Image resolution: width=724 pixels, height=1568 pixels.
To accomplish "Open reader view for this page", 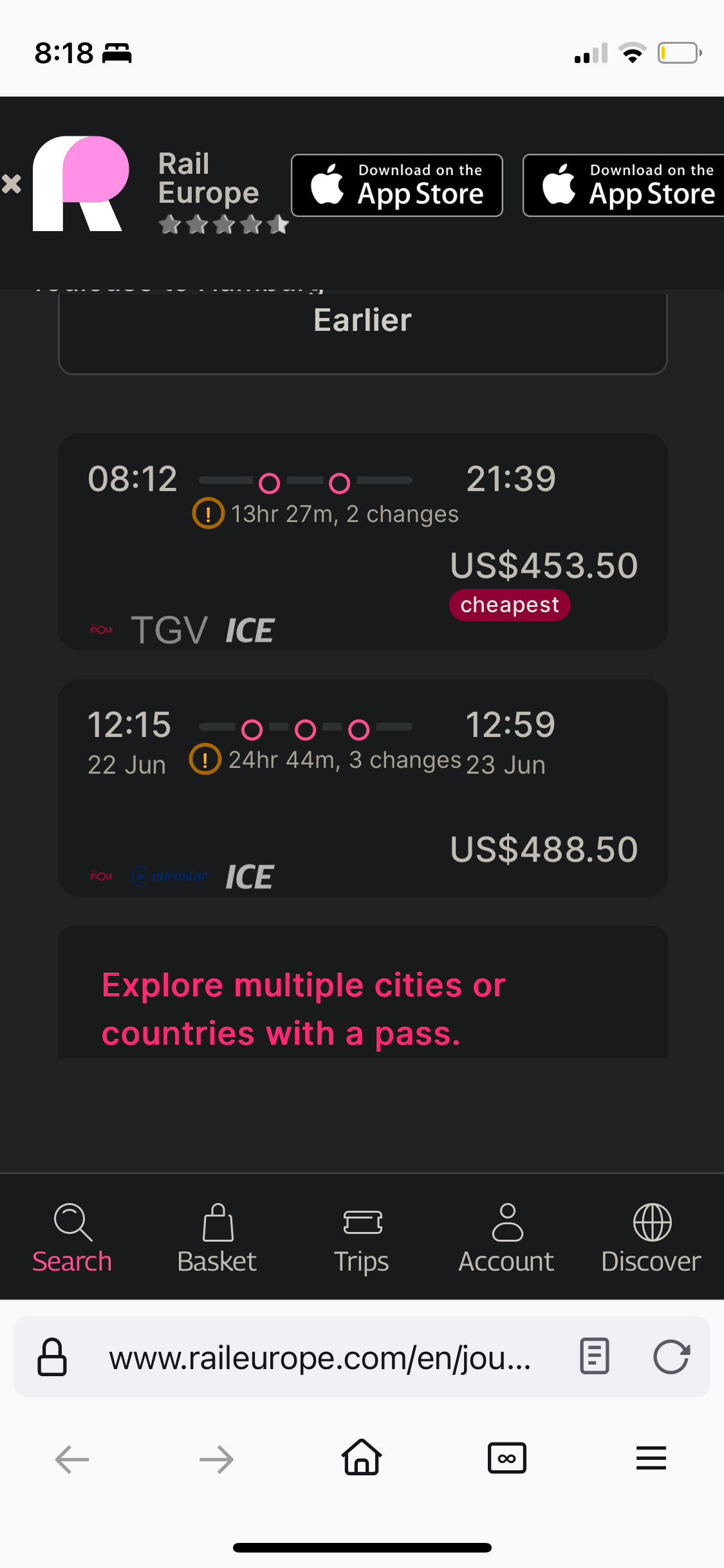I will click(594, 1356).
